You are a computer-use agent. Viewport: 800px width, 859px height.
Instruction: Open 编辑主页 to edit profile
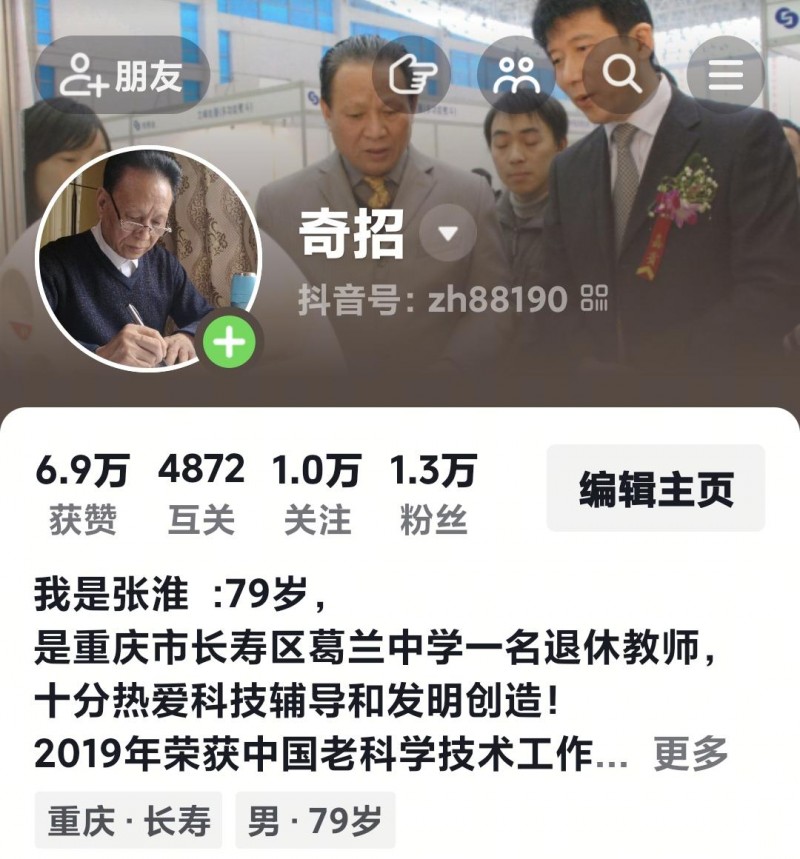[x=655, y=489]
